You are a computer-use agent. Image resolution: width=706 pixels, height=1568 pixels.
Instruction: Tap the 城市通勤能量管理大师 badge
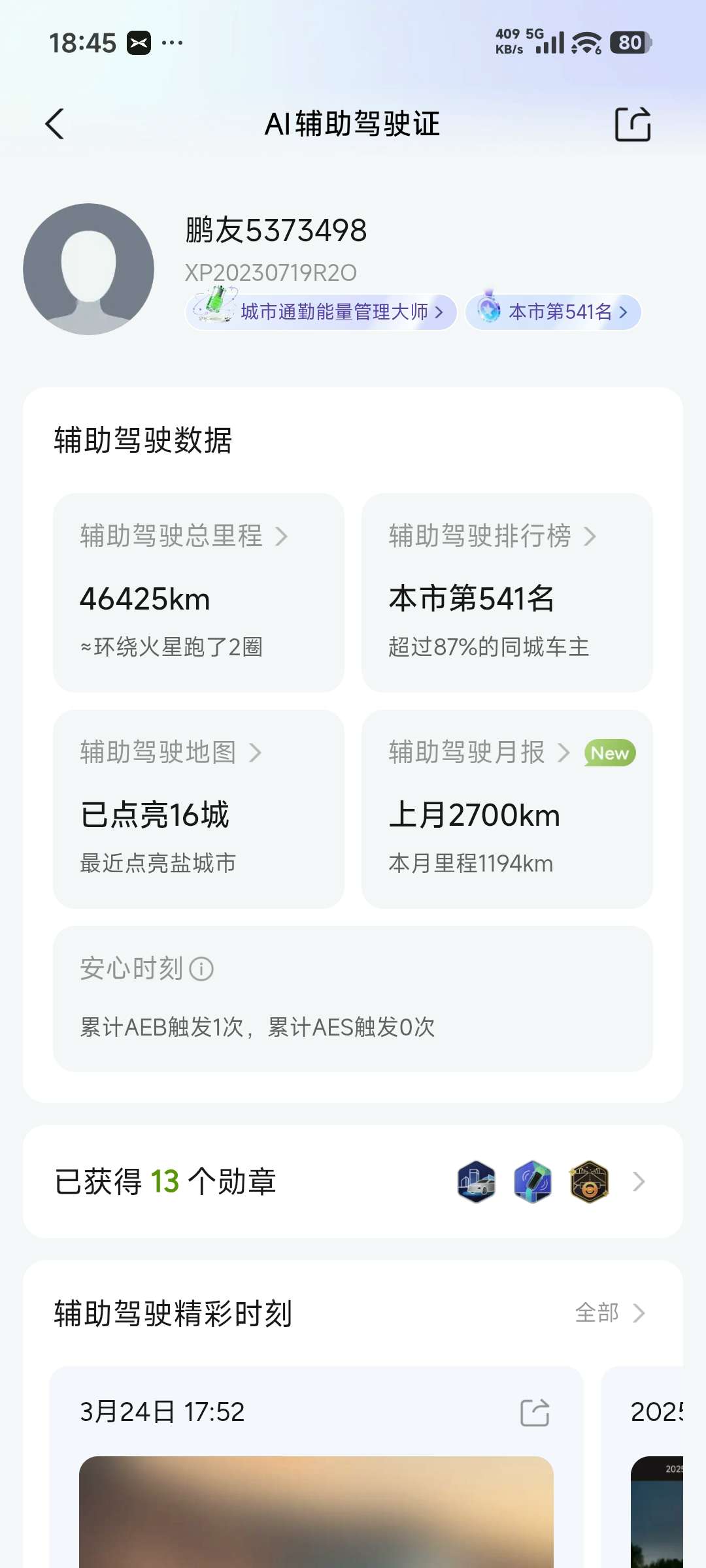tap(320, 312)
